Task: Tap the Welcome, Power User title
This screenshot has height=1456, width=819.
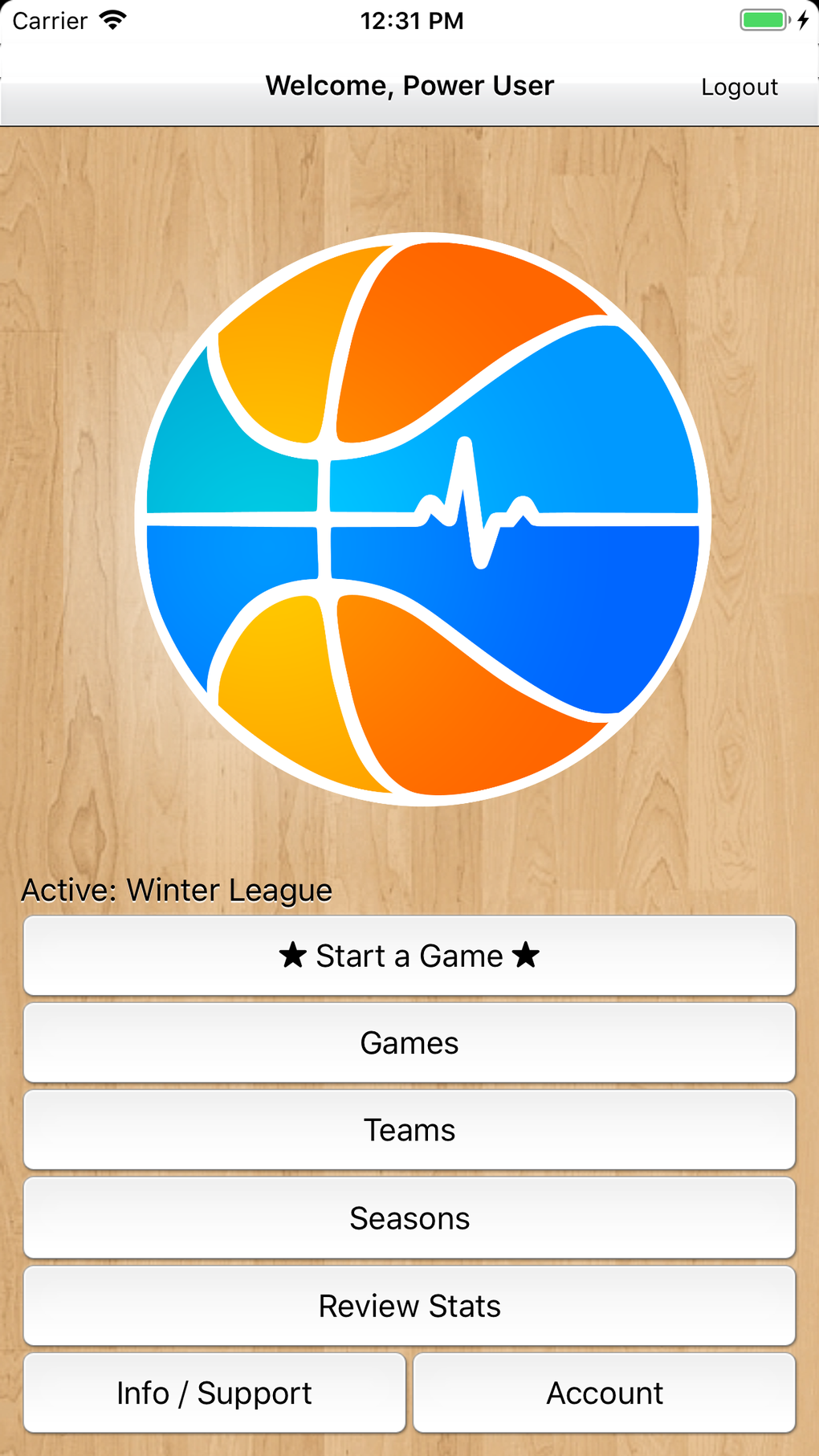Action: 409,85
